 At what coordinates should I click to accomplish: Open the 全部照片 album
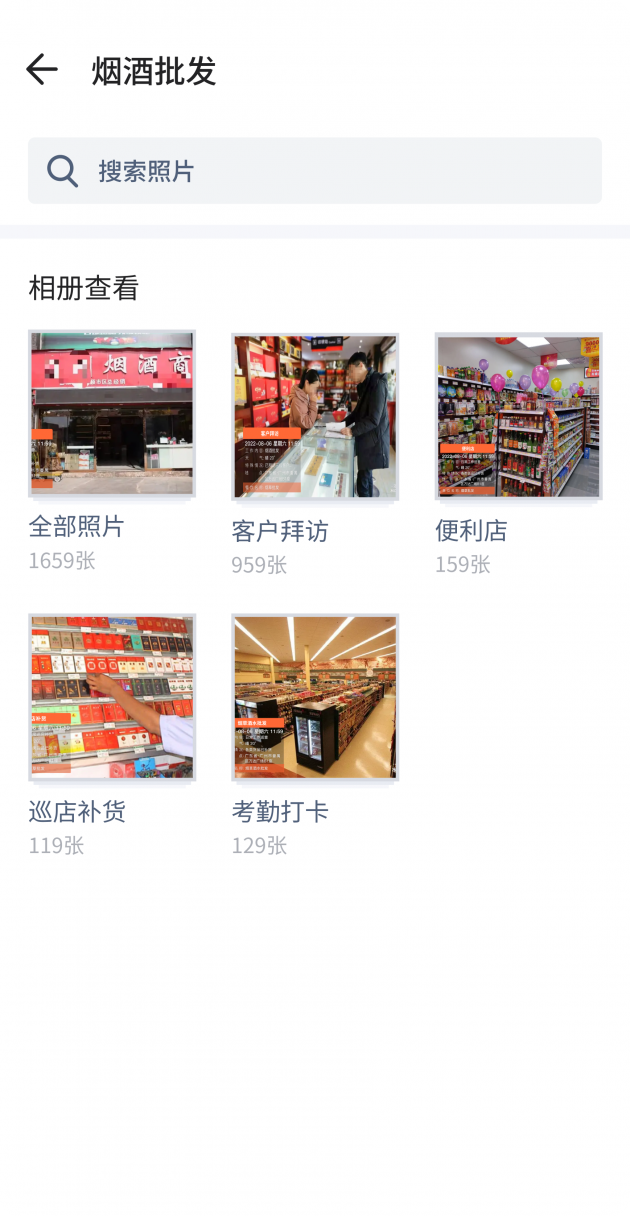point(112,414)
